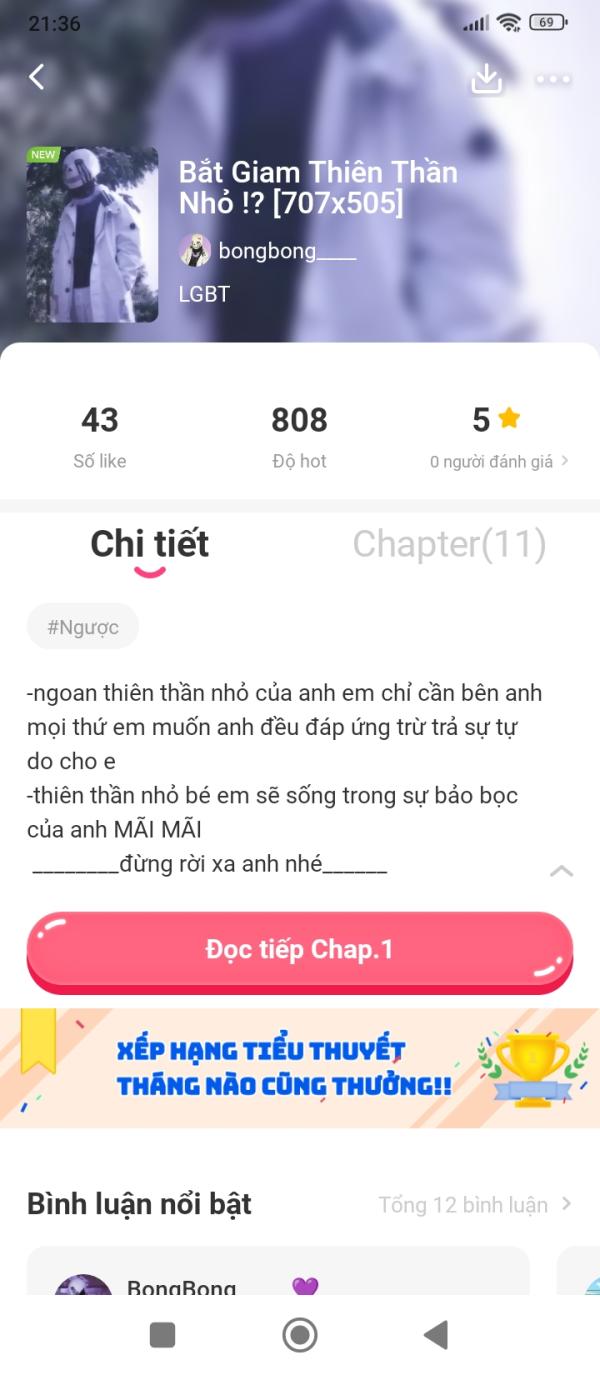Go back using the top-left arrow
Image resolution: width=600 pixels, height=1375 pixels.
point(37,77)
